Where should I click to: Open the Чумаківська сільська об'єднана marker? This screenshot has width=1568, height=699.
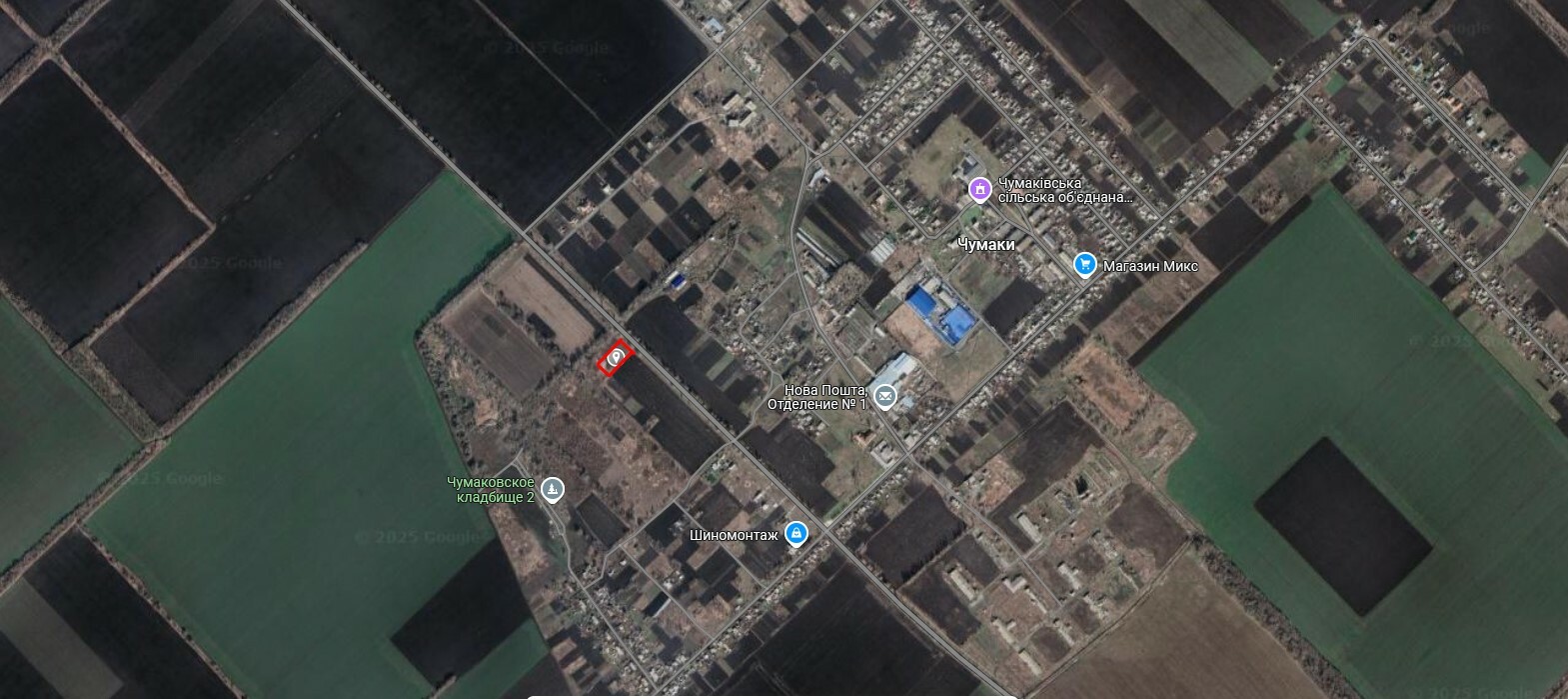click(979, 188)
